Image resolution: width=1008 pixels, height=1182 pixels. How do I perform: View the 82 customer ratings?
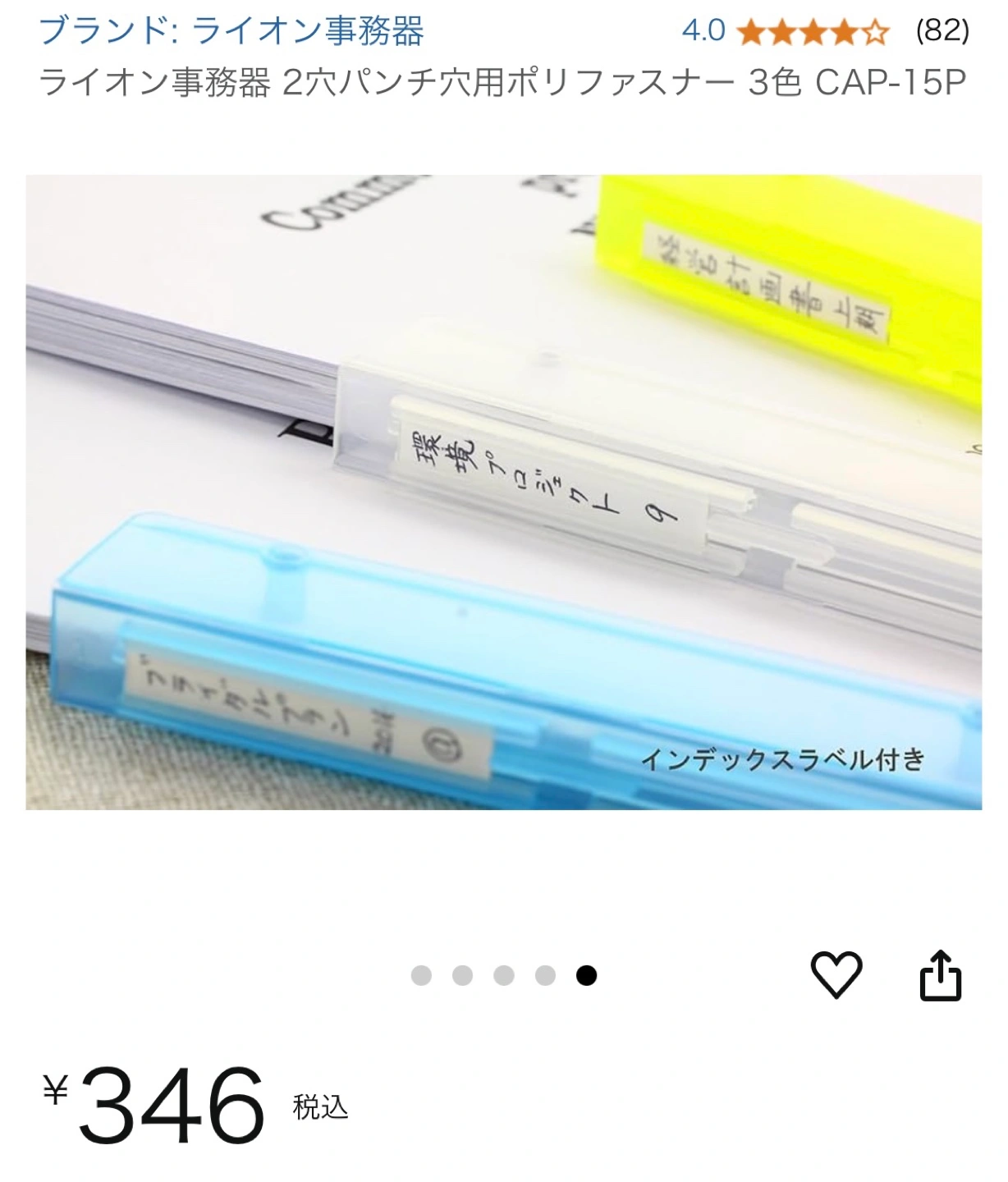click(942, 31)
